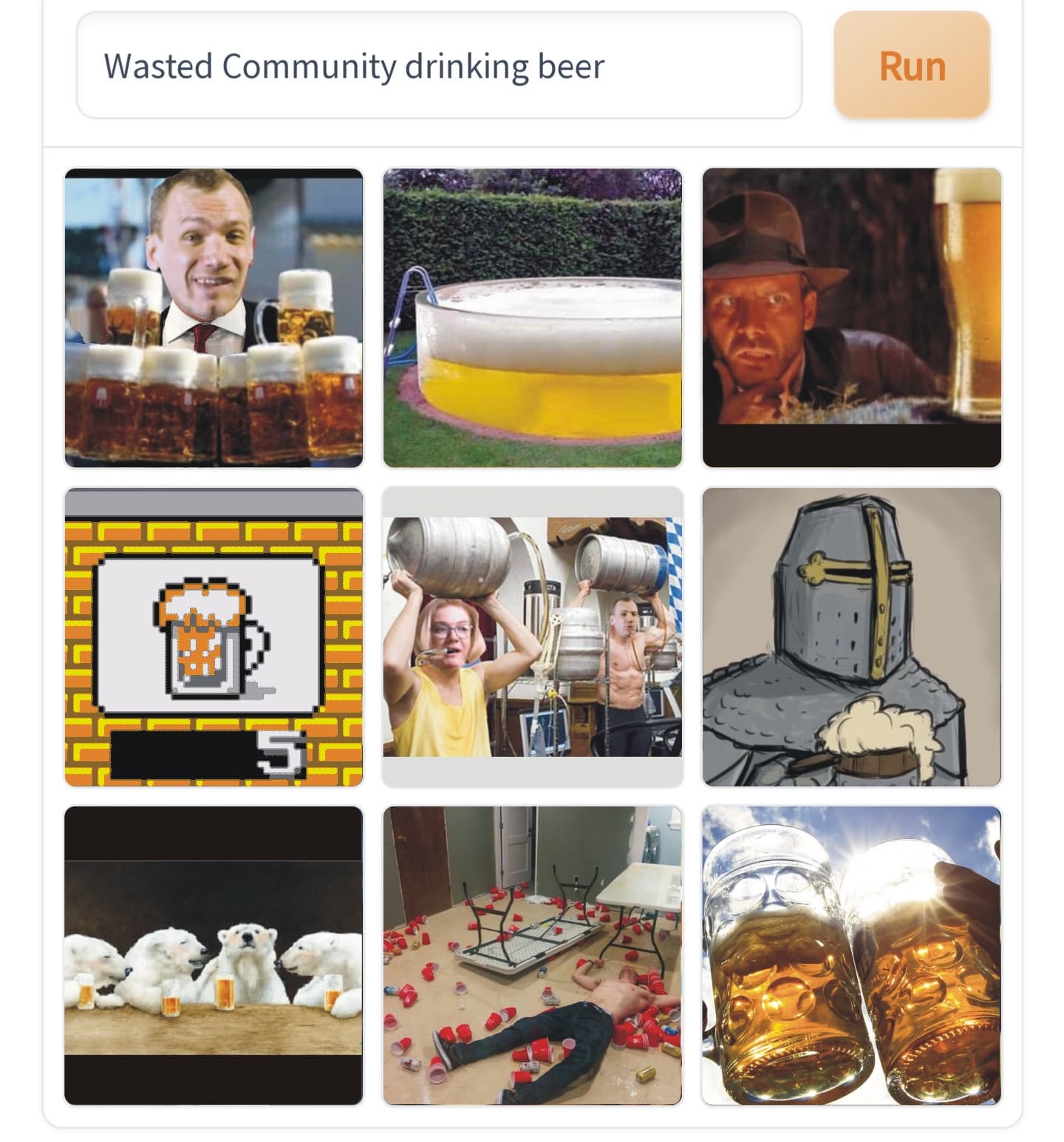The image size is (1064, 1142).
Task: Open the image of man with beer mugs
Action: coord(214,318)
